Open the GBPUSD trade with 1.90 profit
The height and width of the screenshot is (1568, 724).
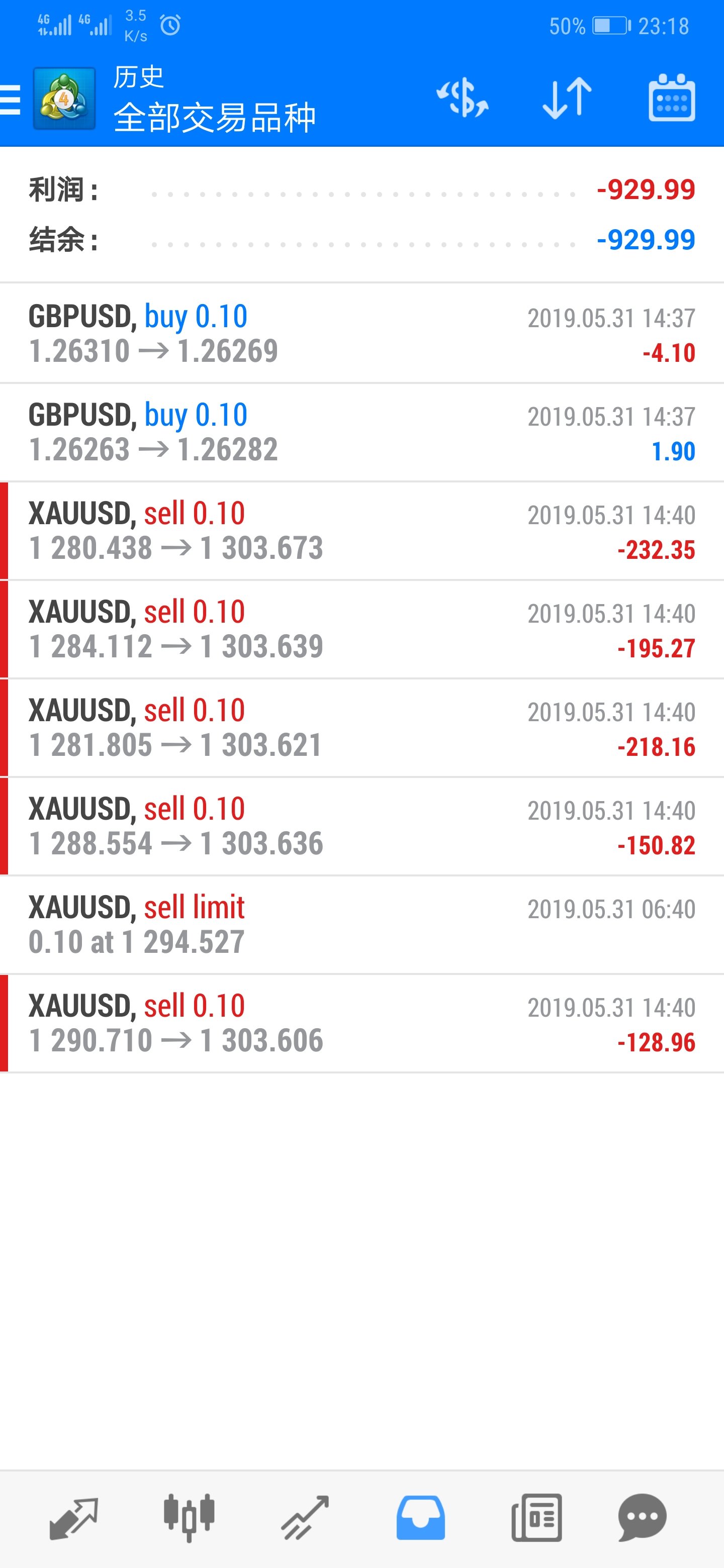pyautogui.click(x=361, y=432)
